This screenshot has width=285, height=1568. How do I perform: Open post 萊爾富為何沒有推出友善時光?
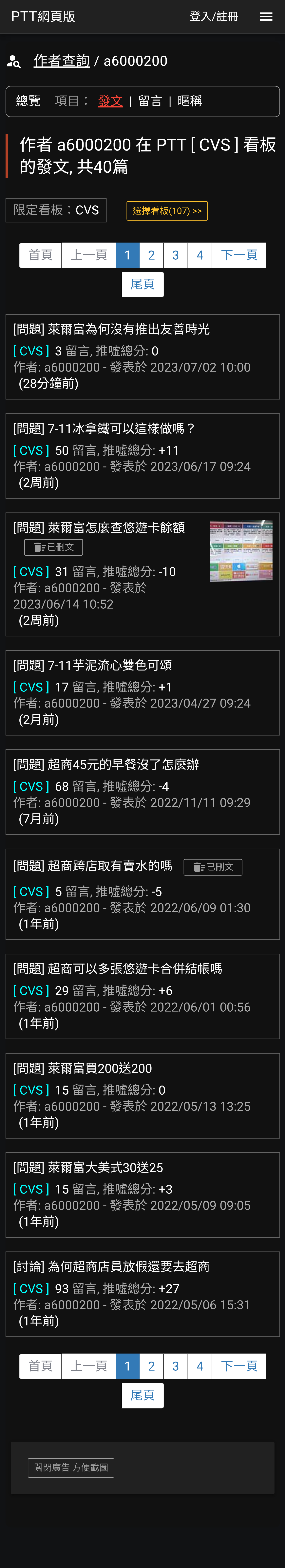[111, 329]
